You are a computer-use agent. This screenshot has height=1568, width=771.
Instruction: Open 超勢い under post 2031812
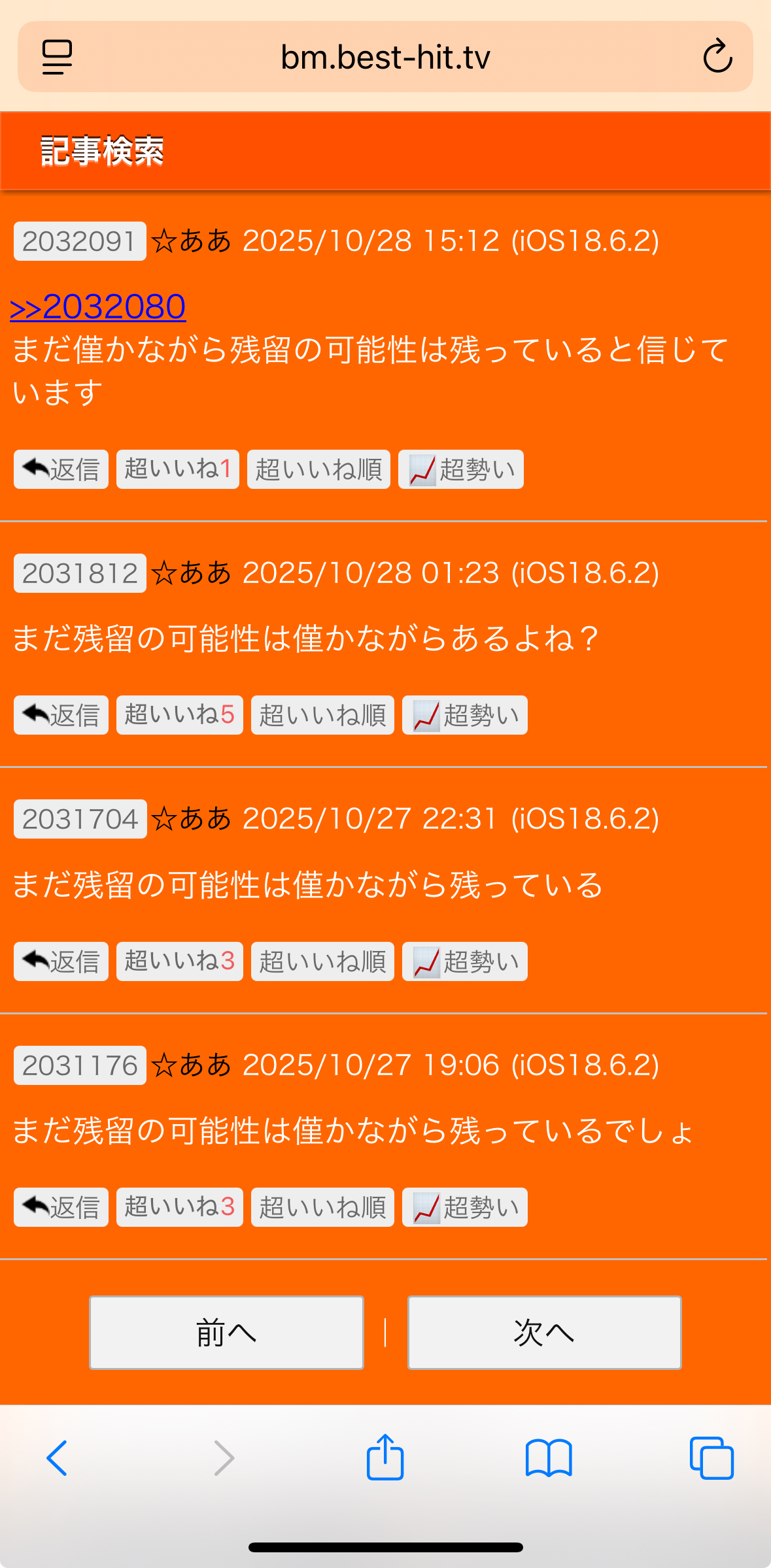coord(464,715)
